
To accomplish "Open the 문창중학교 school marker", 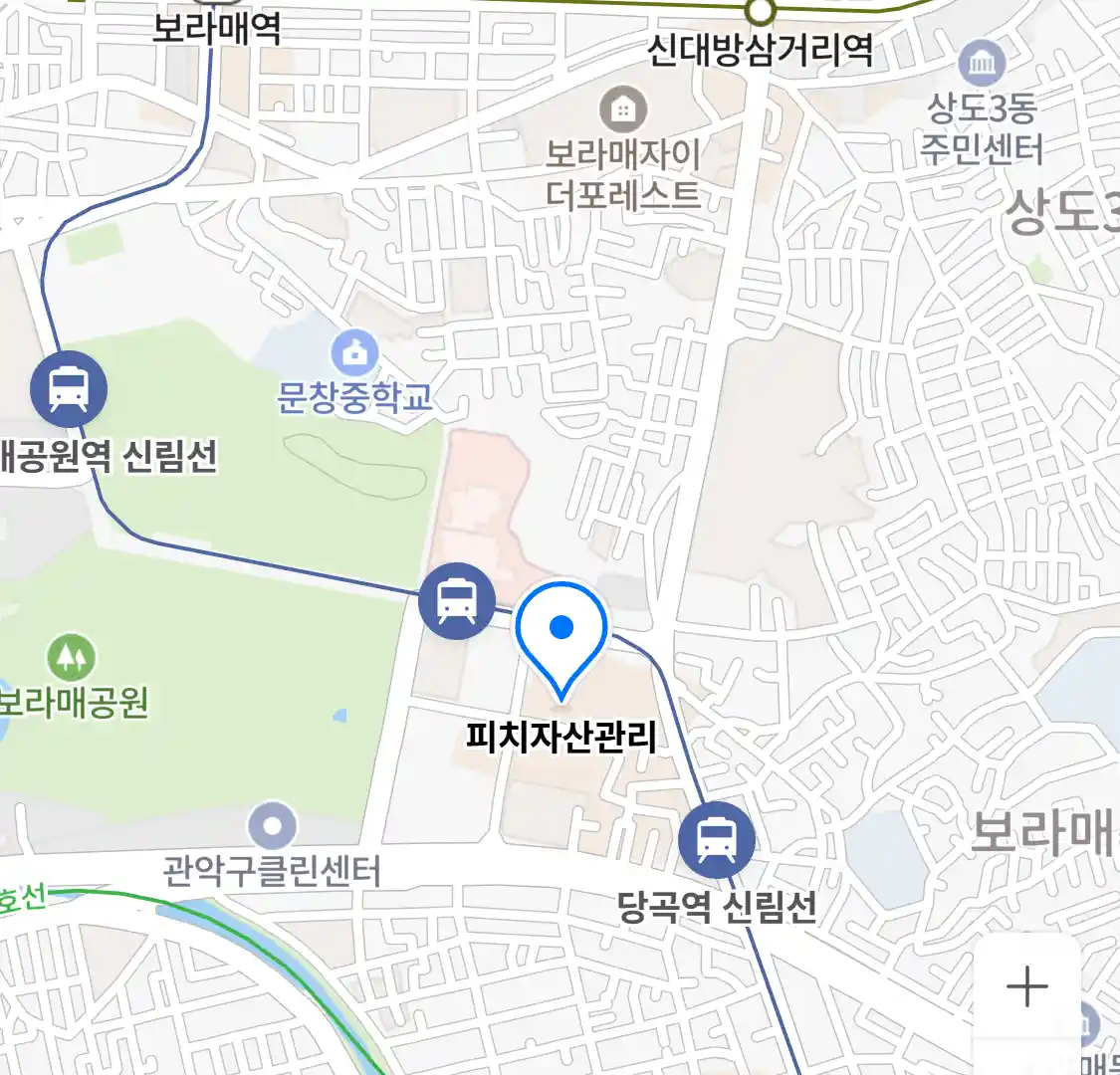I will [x=353, y=353].
